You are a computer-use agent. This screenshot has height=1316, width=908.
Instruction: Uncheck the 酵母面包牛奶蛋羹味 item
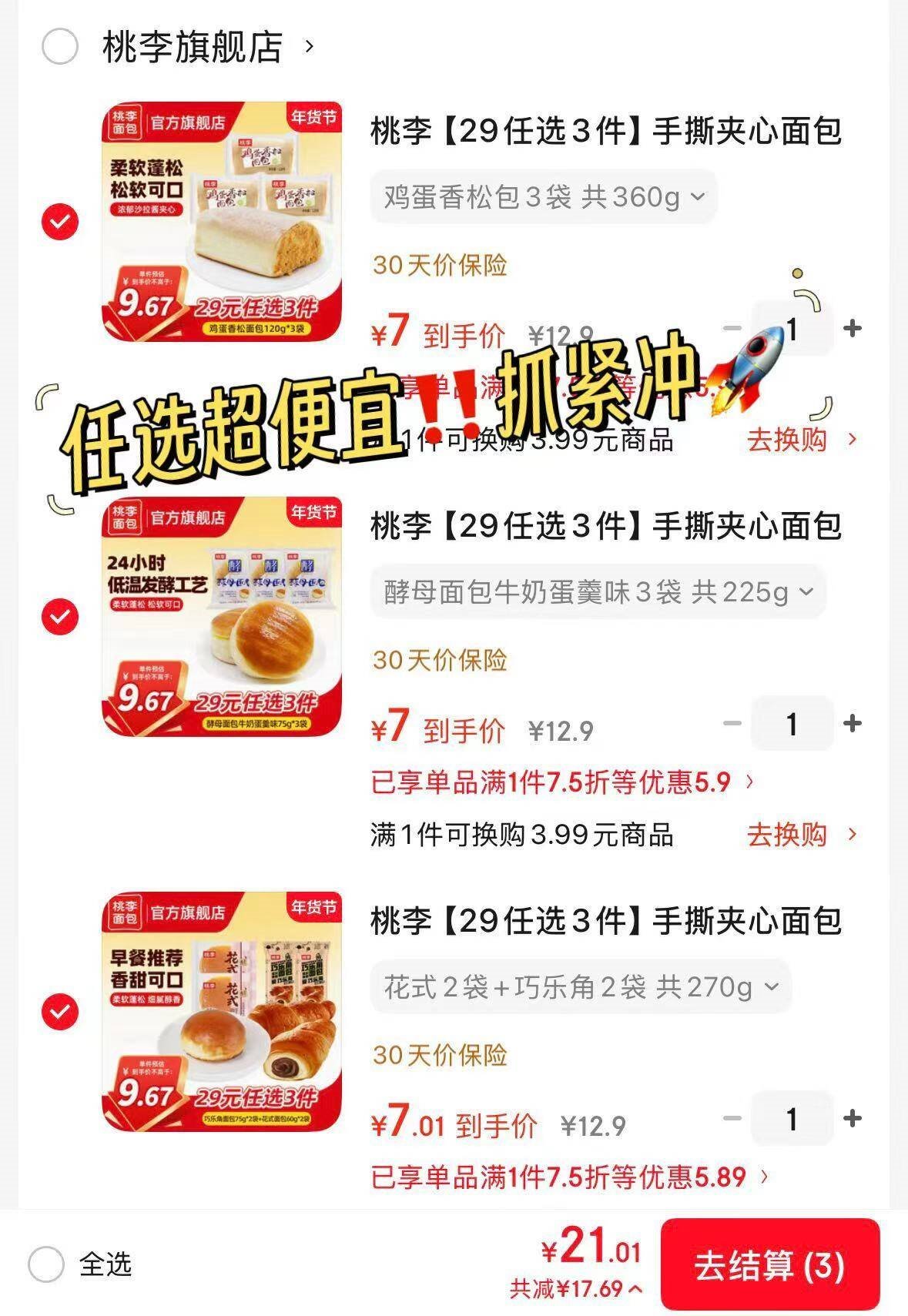(60, 617)
